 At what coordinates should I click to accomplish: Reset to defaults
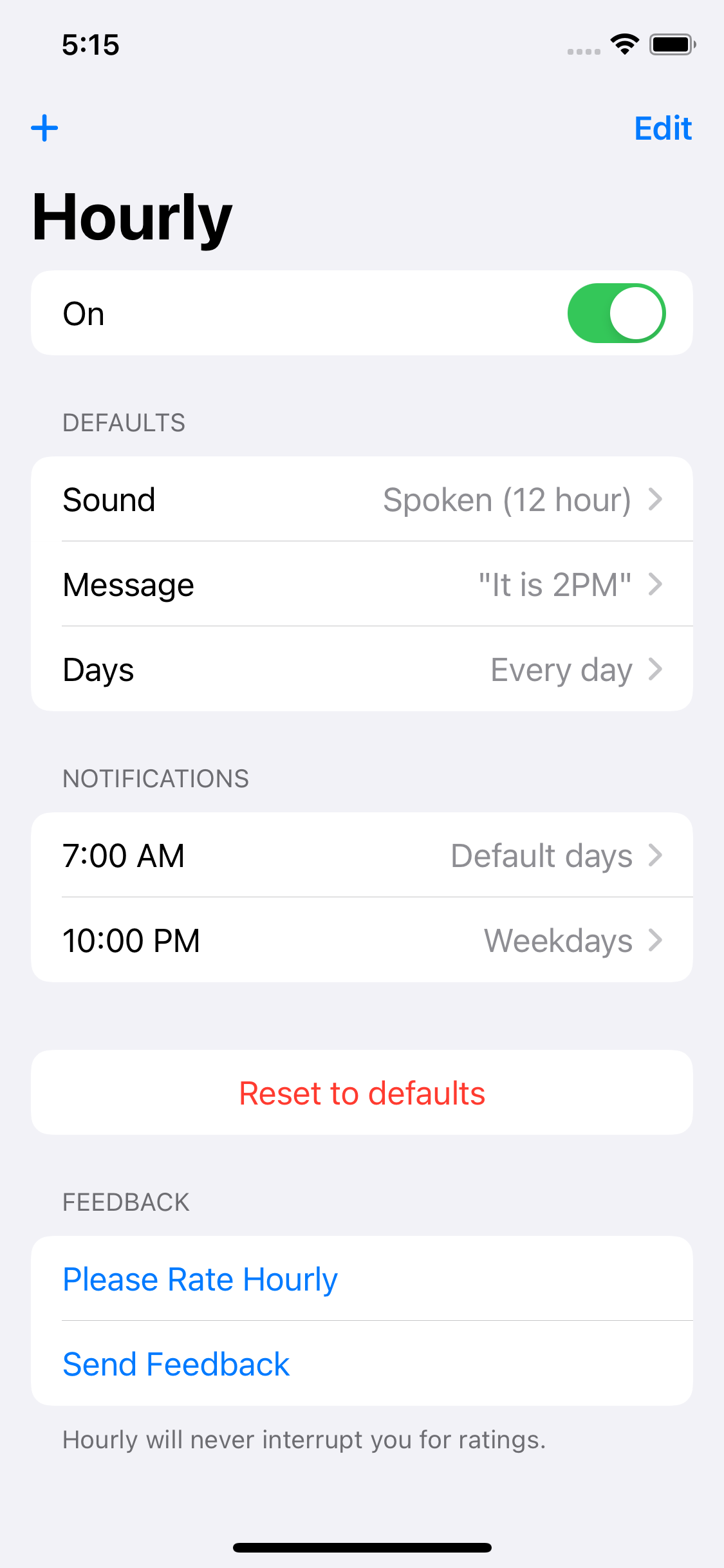362,1093
